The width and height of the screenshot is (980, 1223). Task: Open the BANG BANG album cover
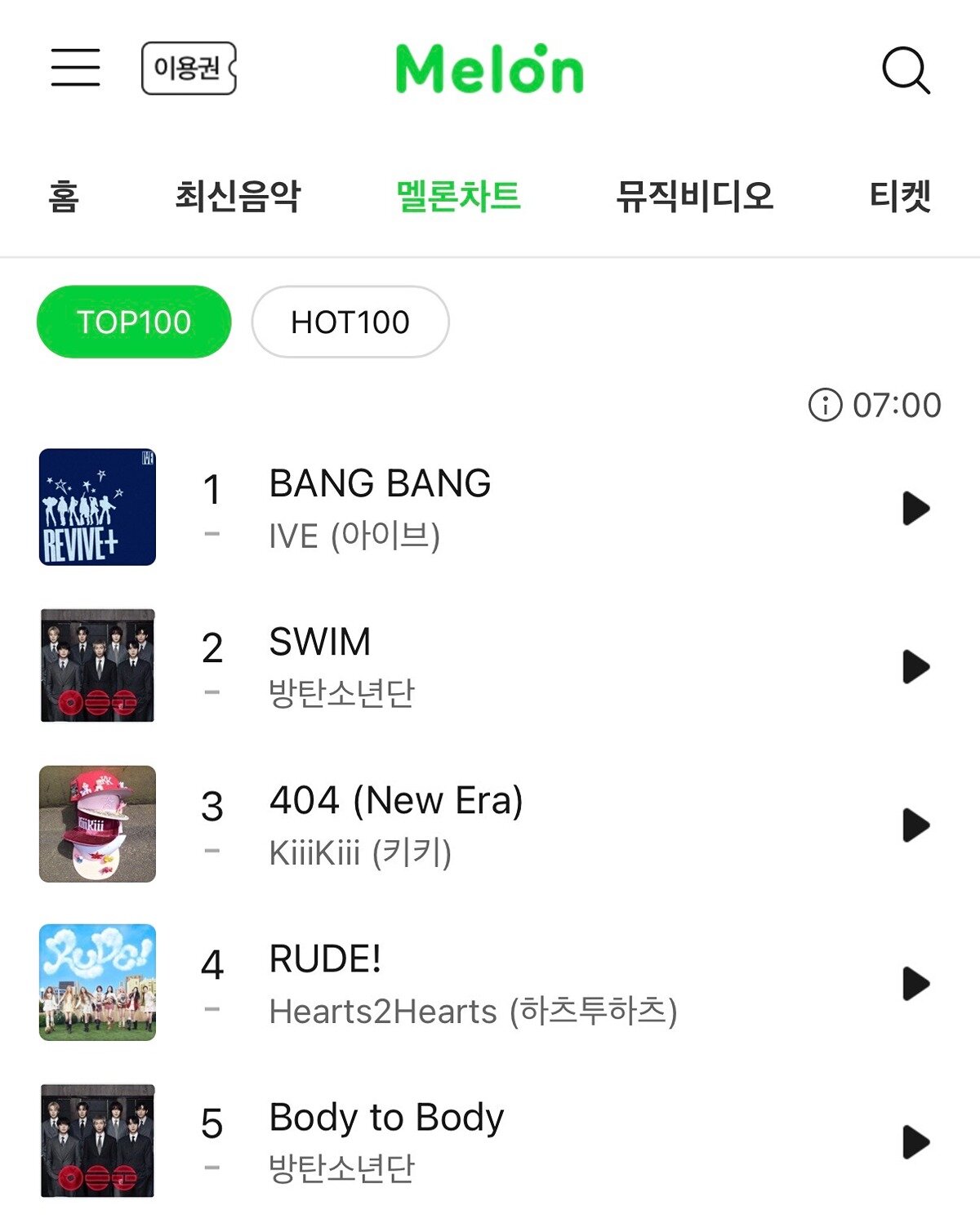pyautogui.click(x=97, y=507)
